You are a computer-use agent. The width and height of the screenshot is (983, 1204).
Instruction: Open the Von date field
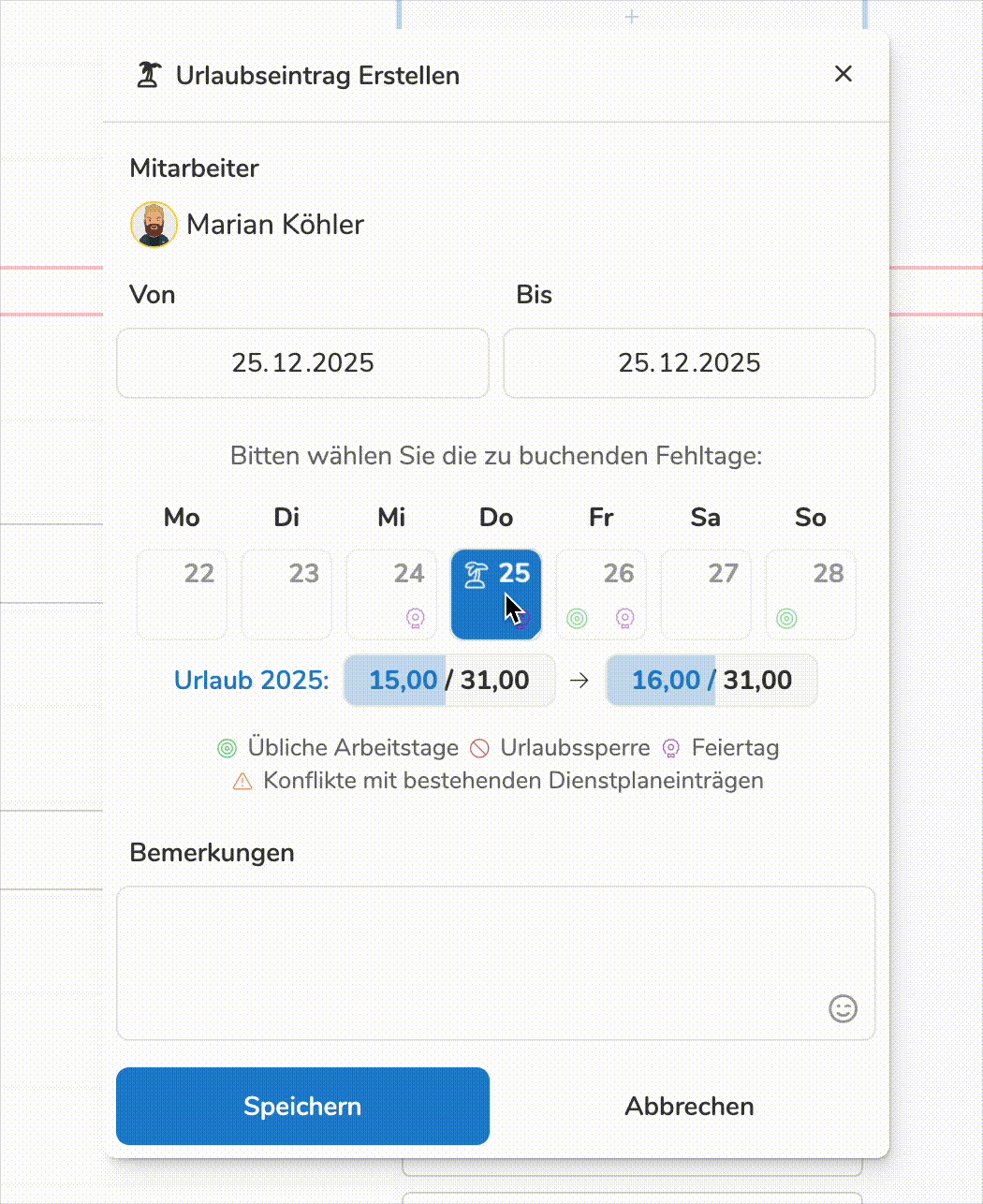click(x=302, y=363)
